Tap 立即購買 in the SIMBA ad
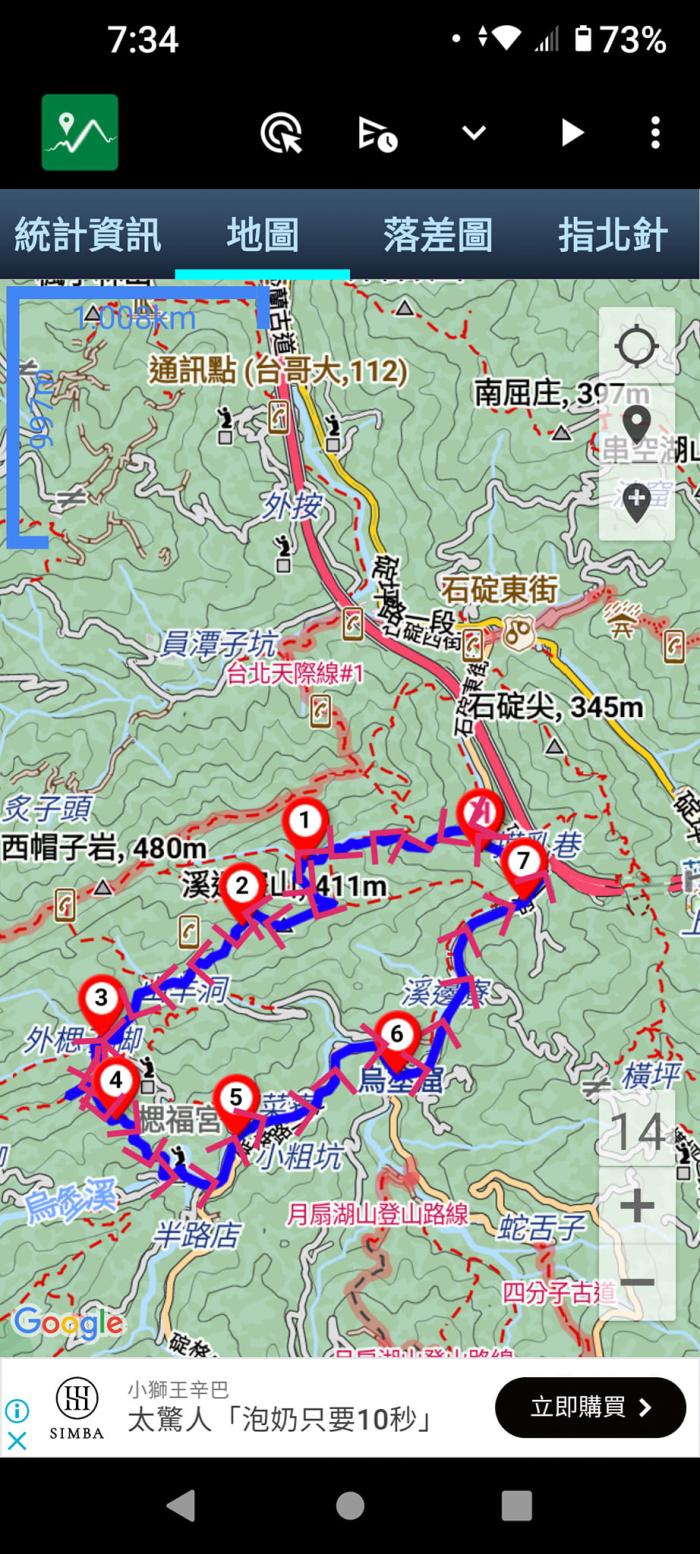The height and width of the screenshot is (1554, 700). point(590,1407)
